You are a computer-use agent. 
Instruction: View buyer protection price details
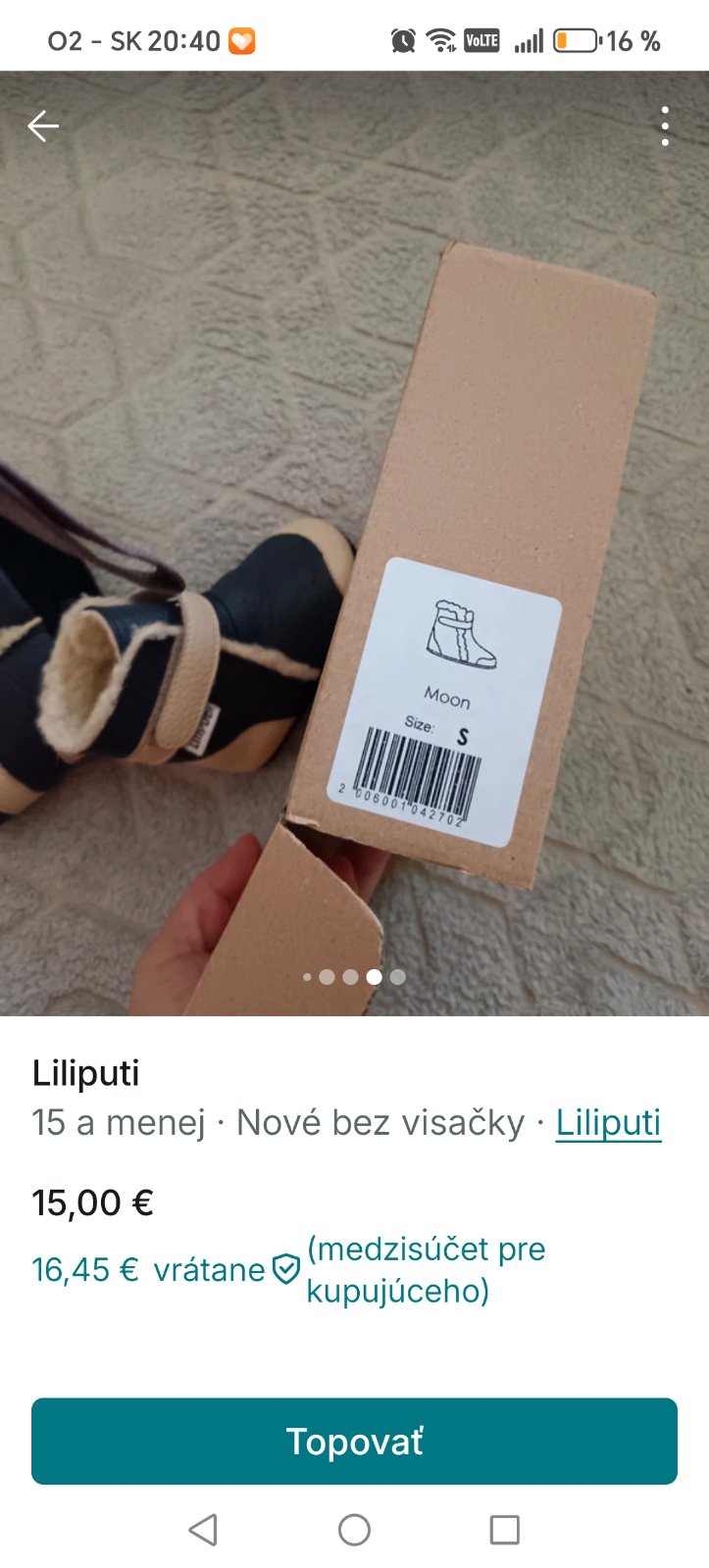pos(285,1270)
